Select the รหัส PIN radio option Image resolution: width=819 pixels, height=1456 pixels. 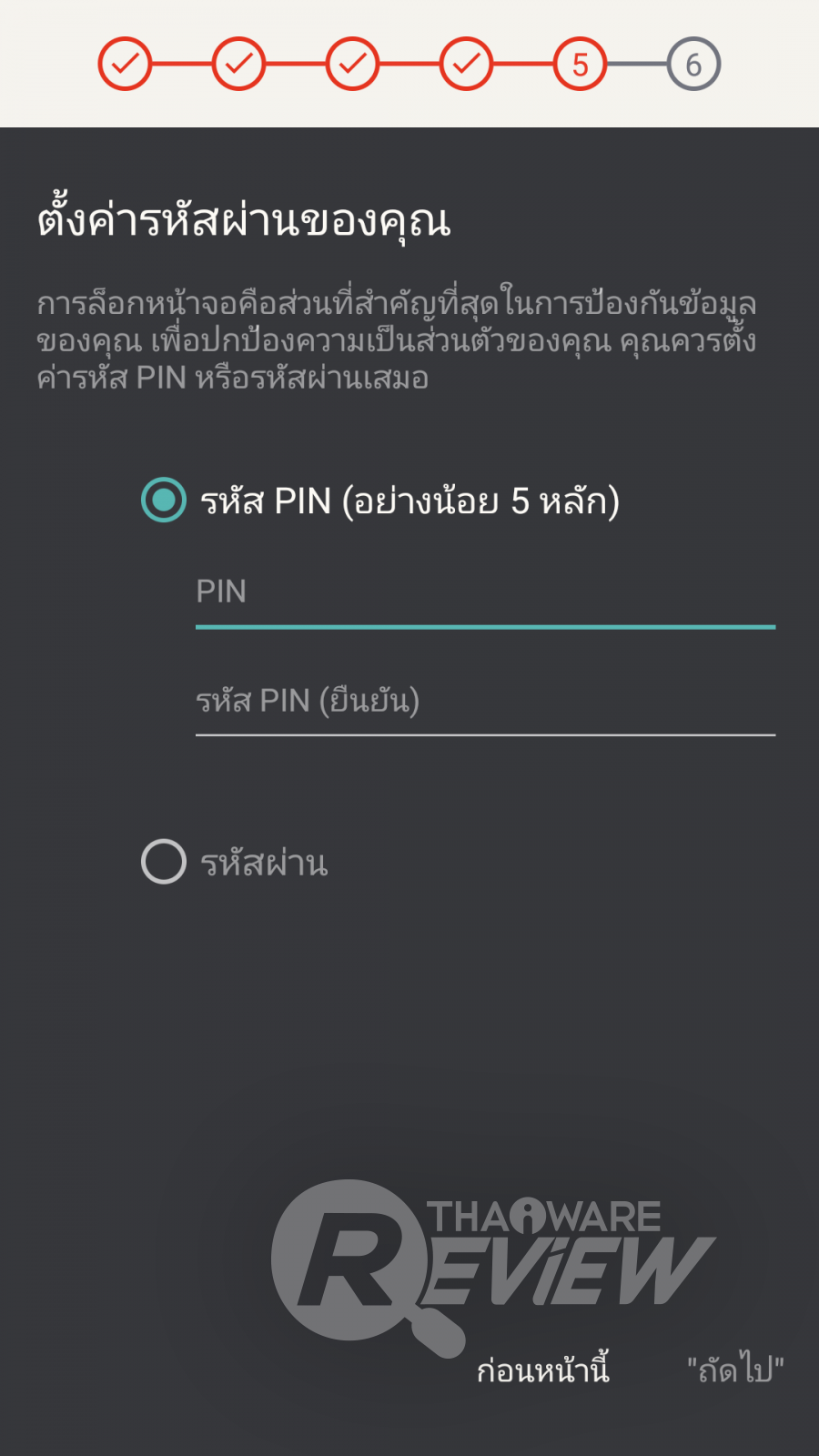point(165,500)
